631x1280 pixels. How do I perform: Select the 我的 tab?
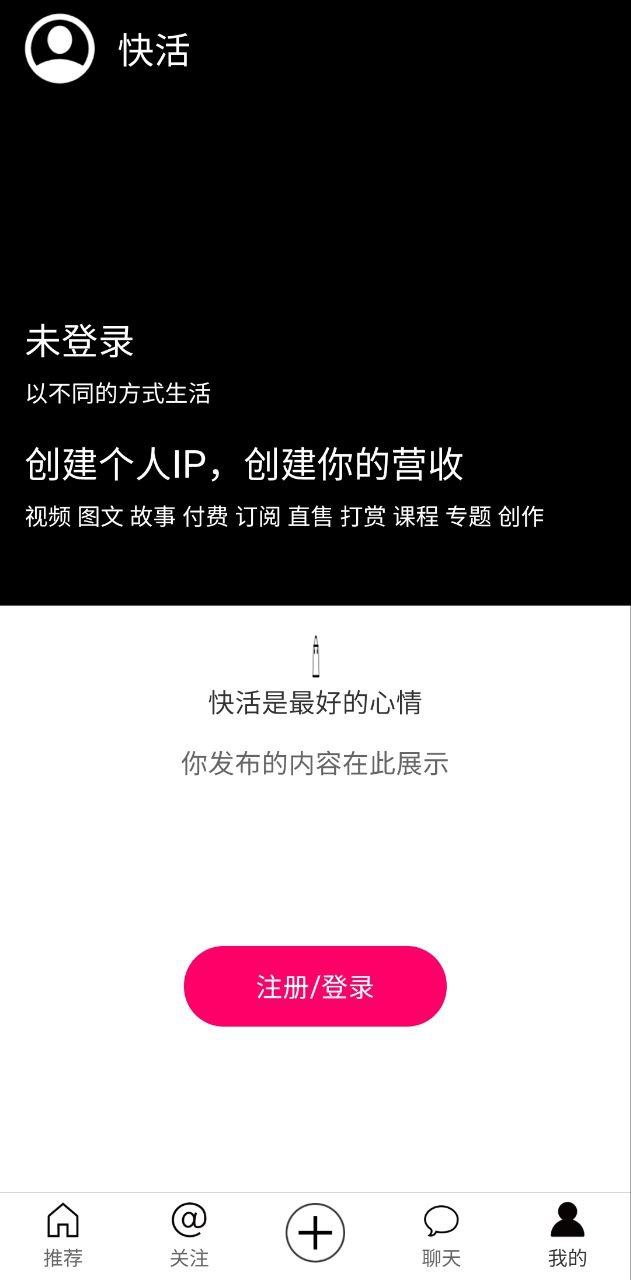(567, 1235)
